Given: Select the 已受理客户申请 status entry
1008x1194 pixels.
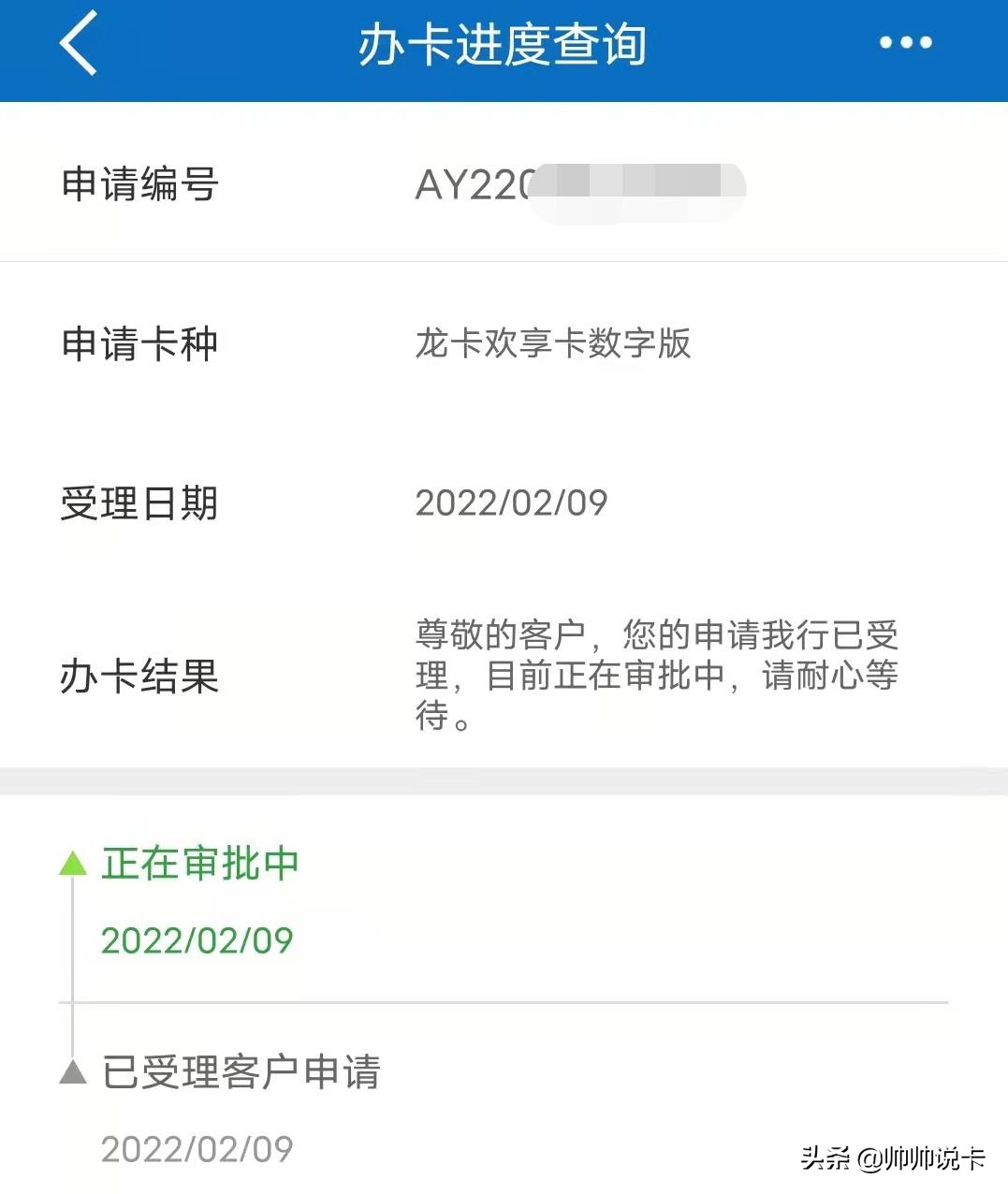Looking at the screenshot, I should 240,1072.
